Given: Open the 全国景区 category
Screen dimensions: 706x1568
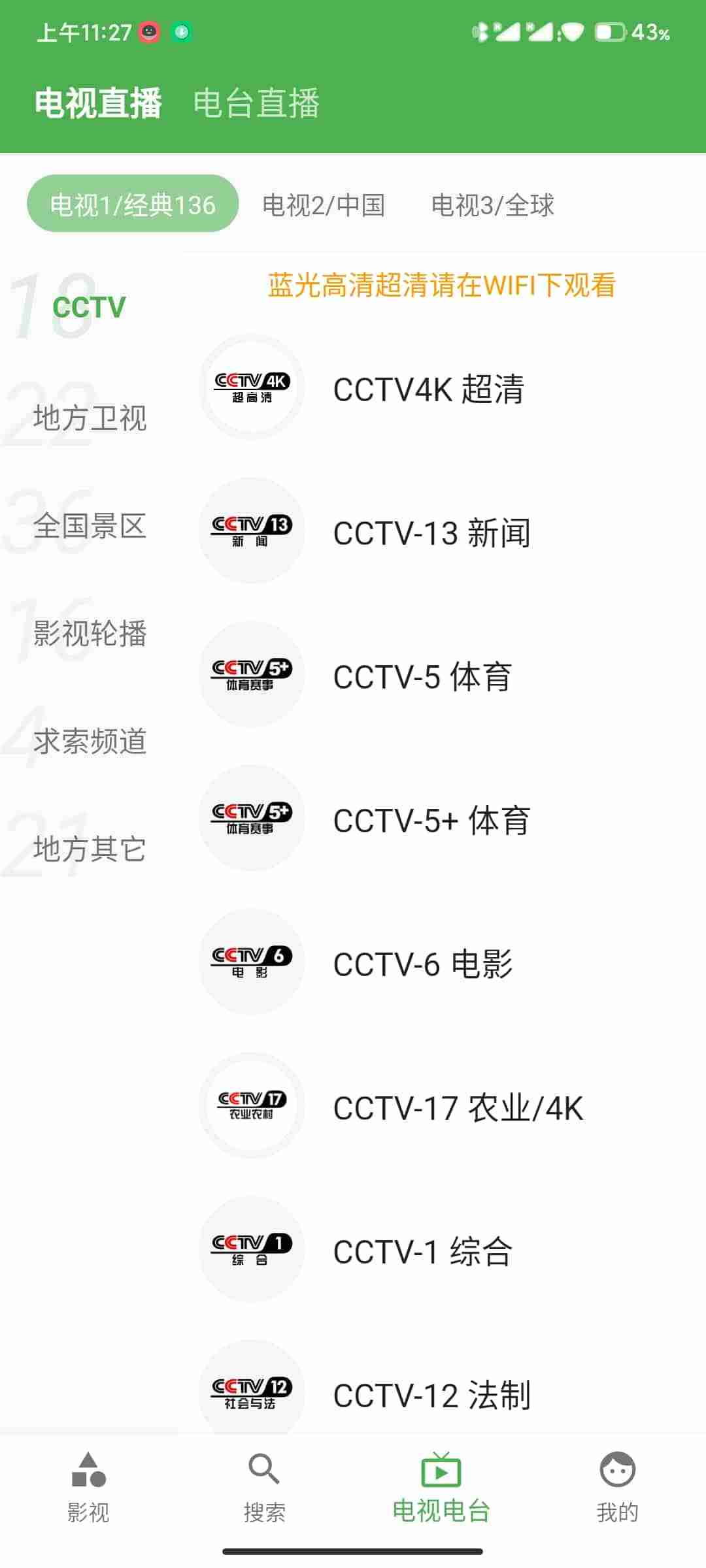Looking at the screenshot, I should coord(90,526).
